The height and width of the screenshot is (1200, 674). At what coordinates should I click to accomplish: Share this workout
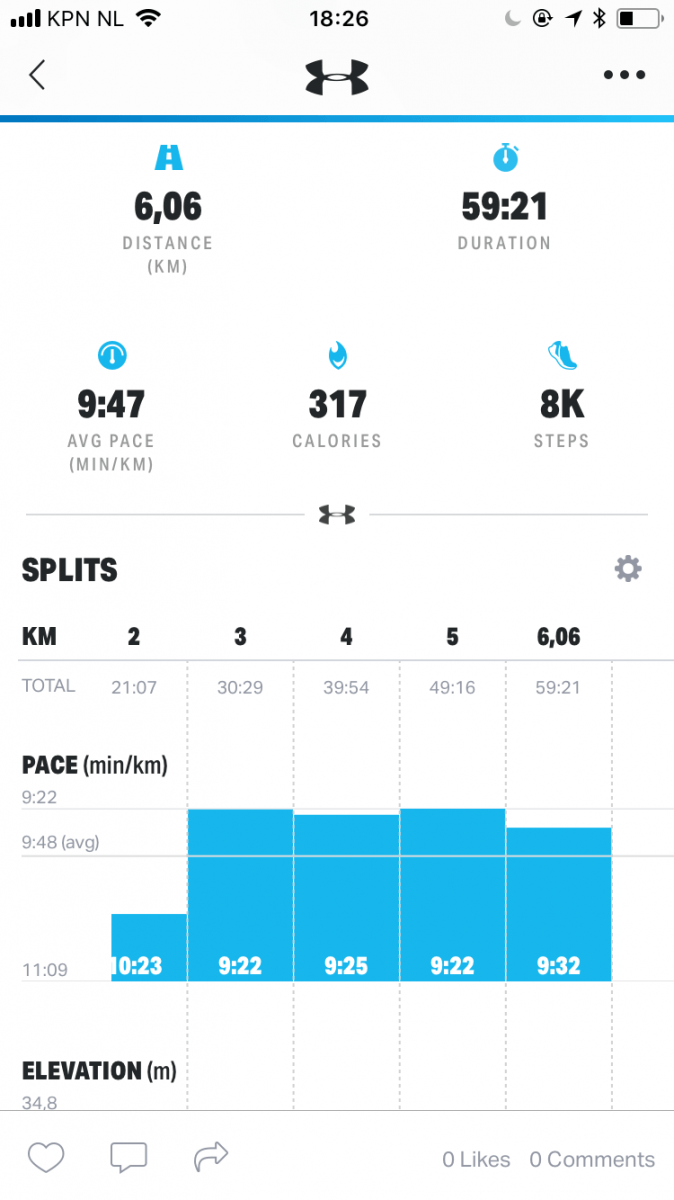coord(210,1158)
